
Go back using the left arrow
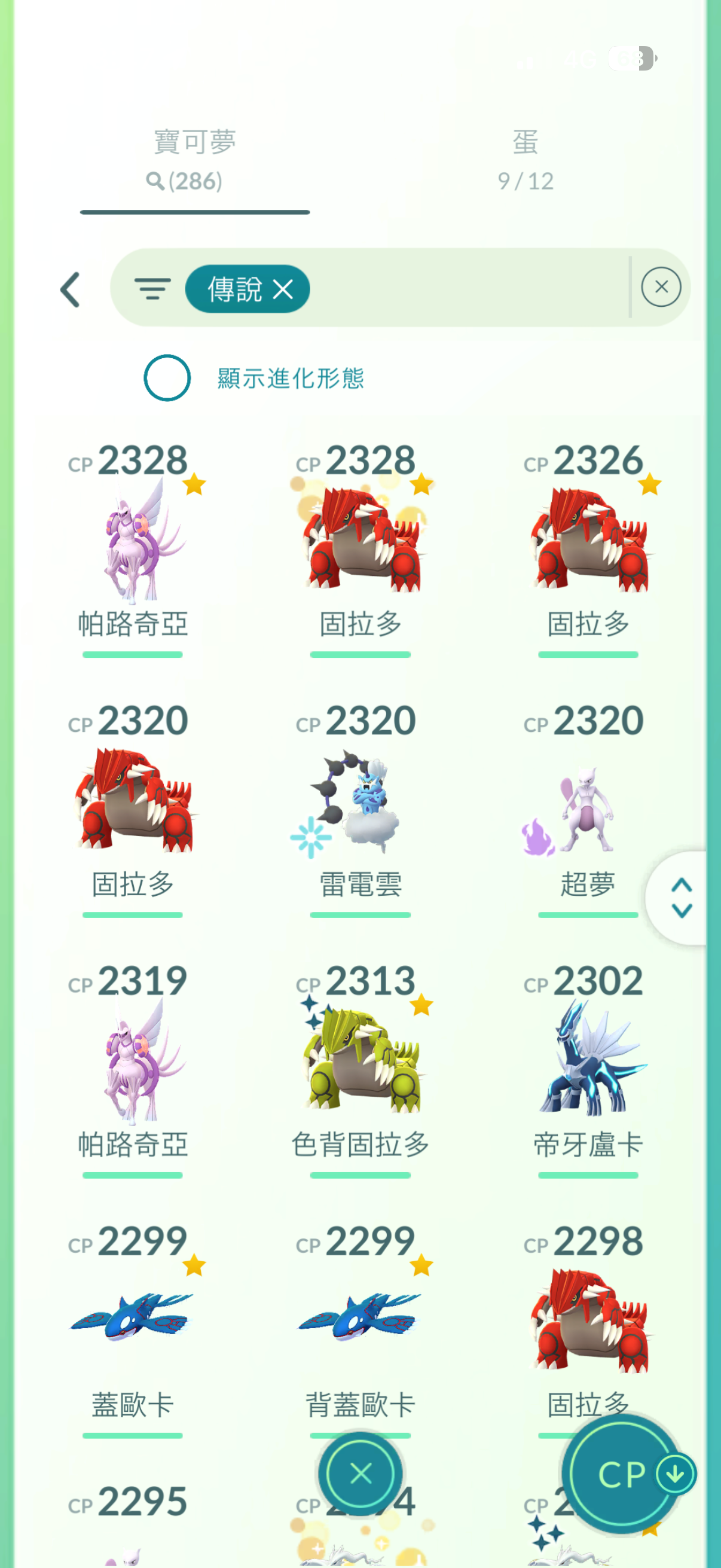point(71,289)
